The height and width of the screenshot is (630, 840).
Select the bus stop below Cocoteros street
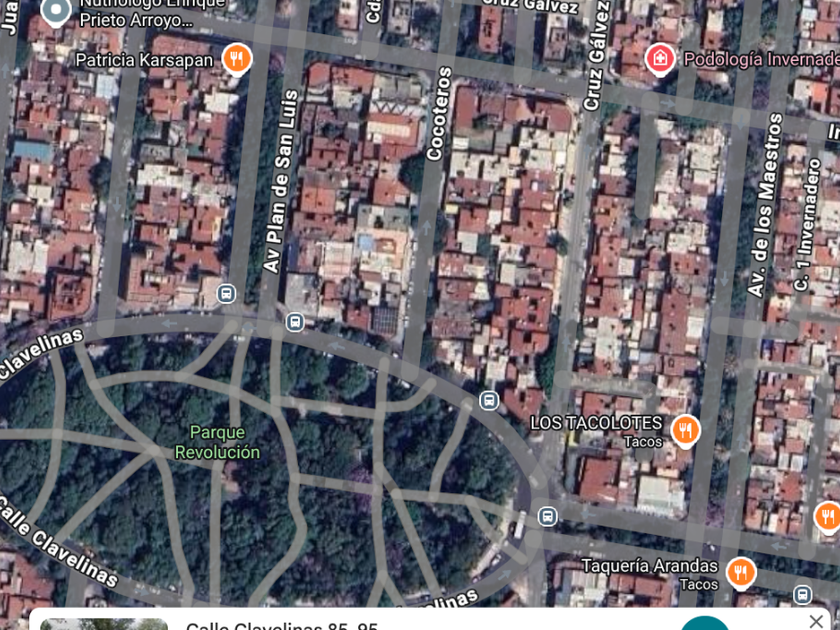tap(488, 400)
